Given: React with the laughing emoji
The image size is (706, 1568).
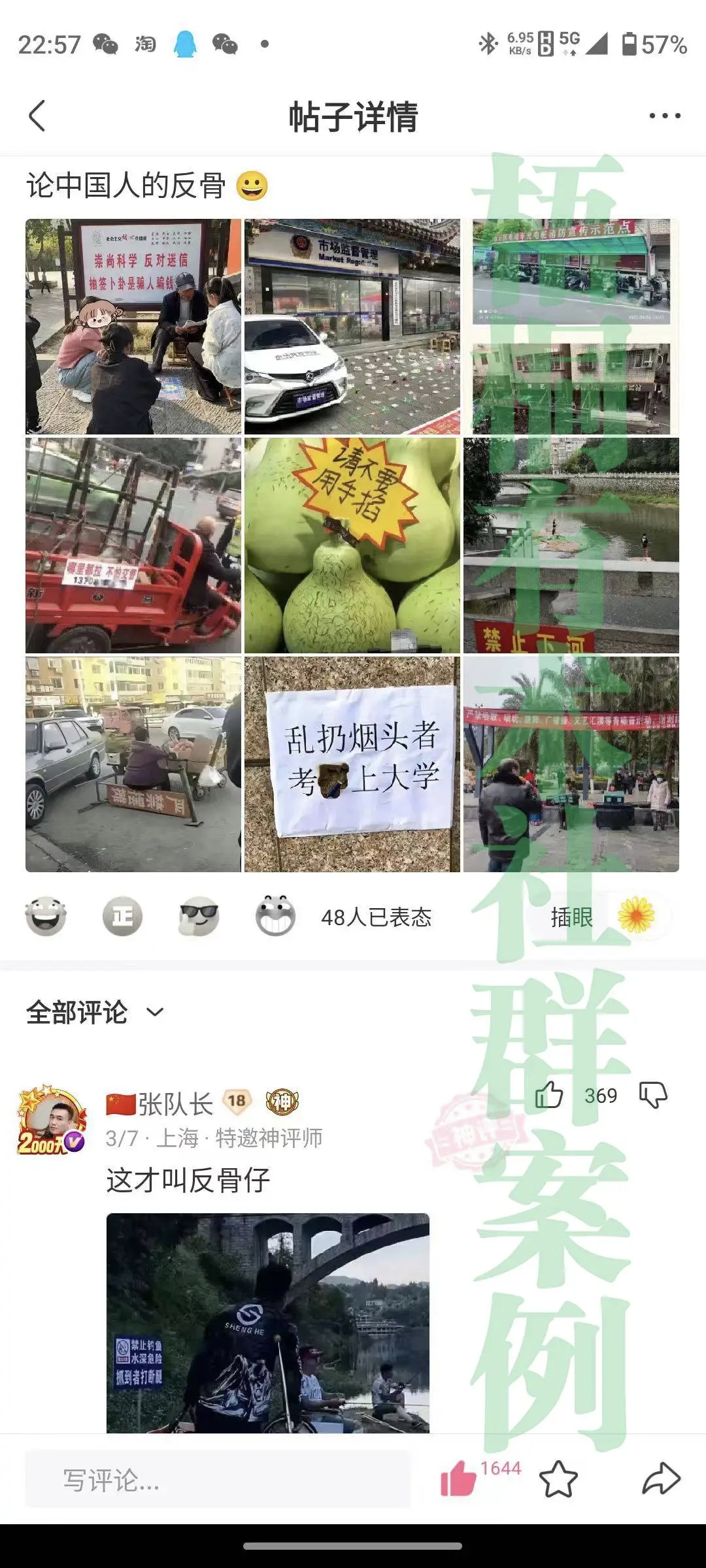Looking at the screenshot, I should click(46, 917).
